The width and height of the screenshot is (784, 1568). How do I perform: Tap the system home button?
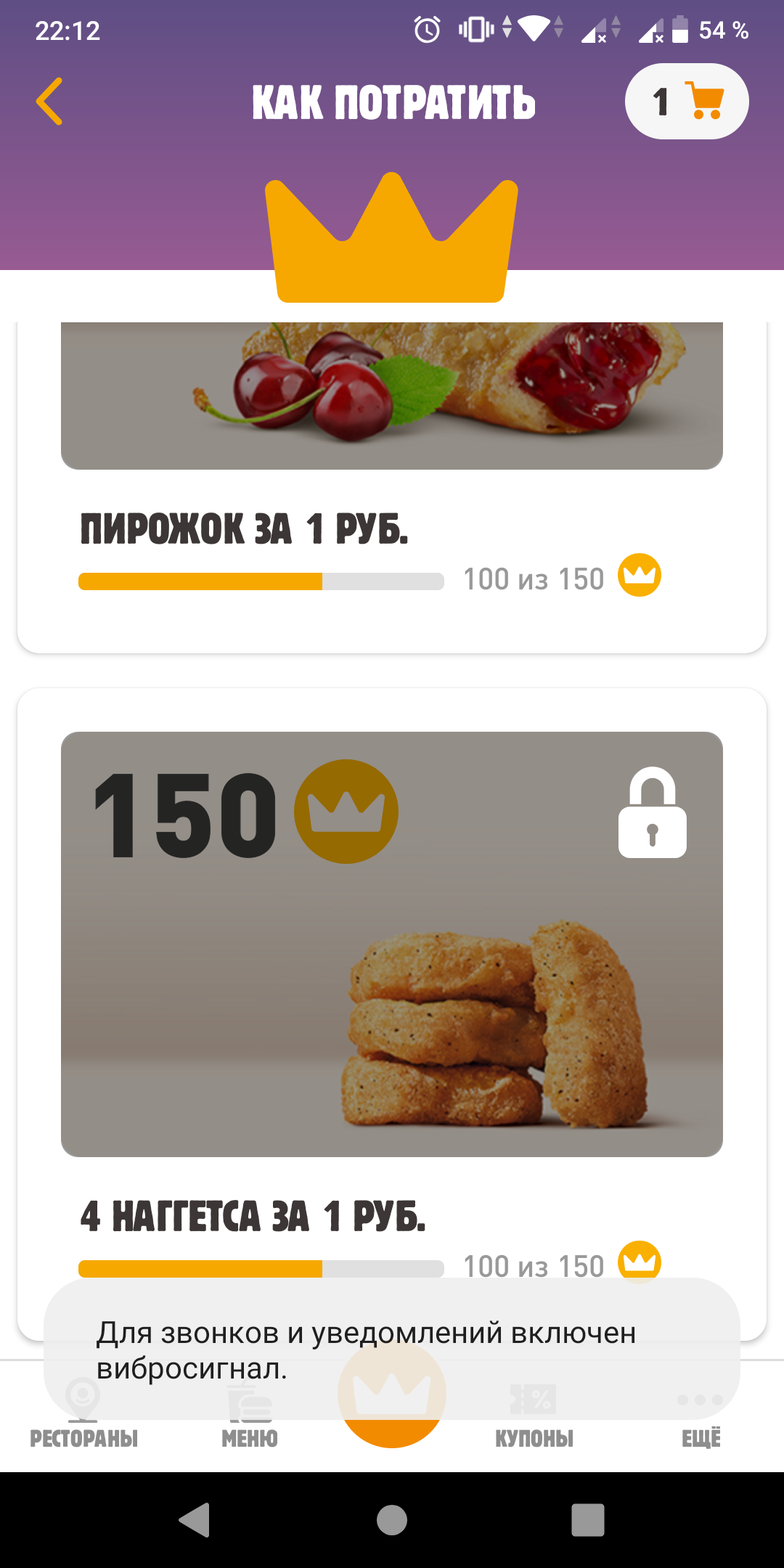(x=392, y=1520)
